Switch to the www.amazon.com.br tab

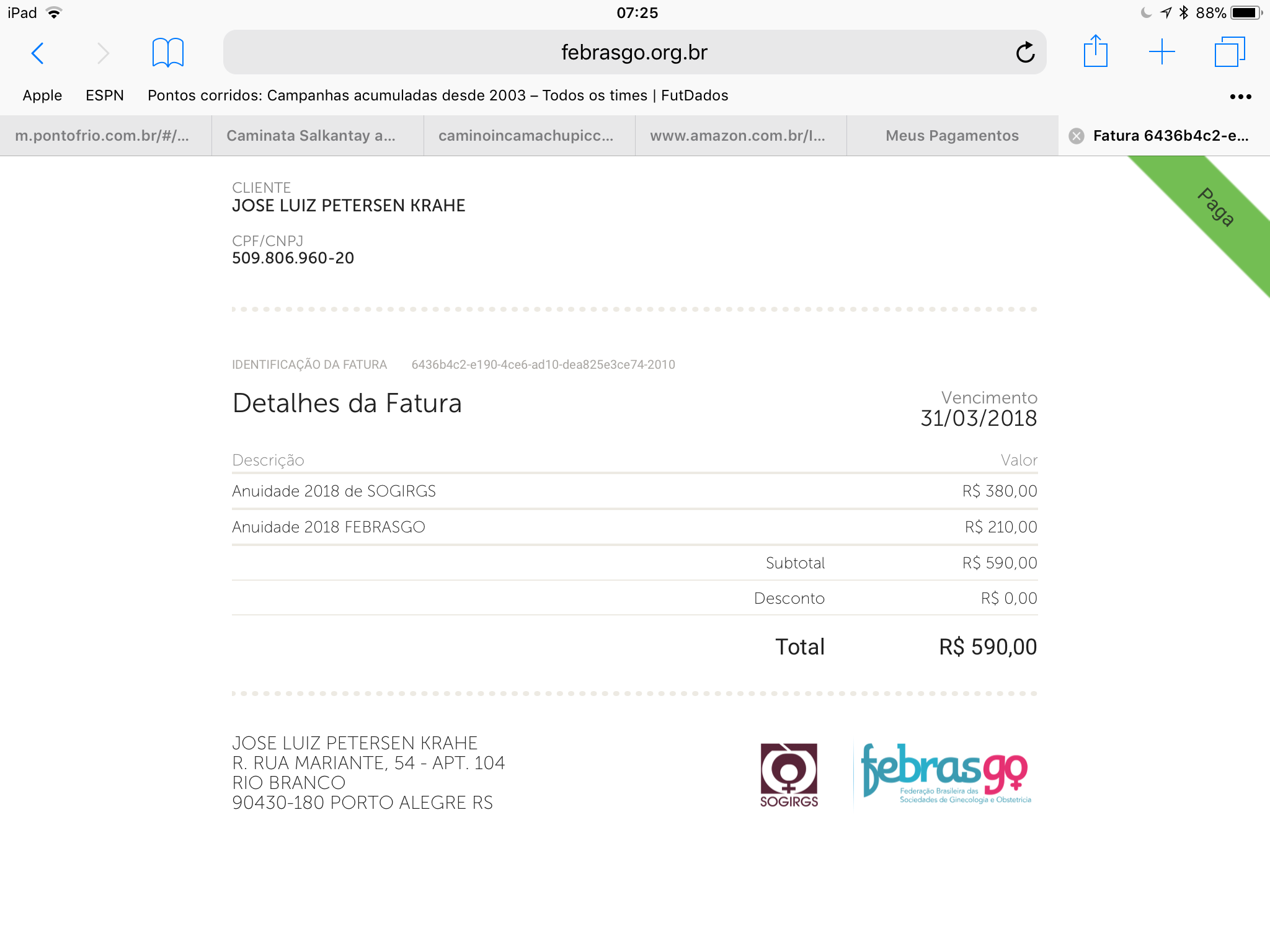[x=738, y=136]
